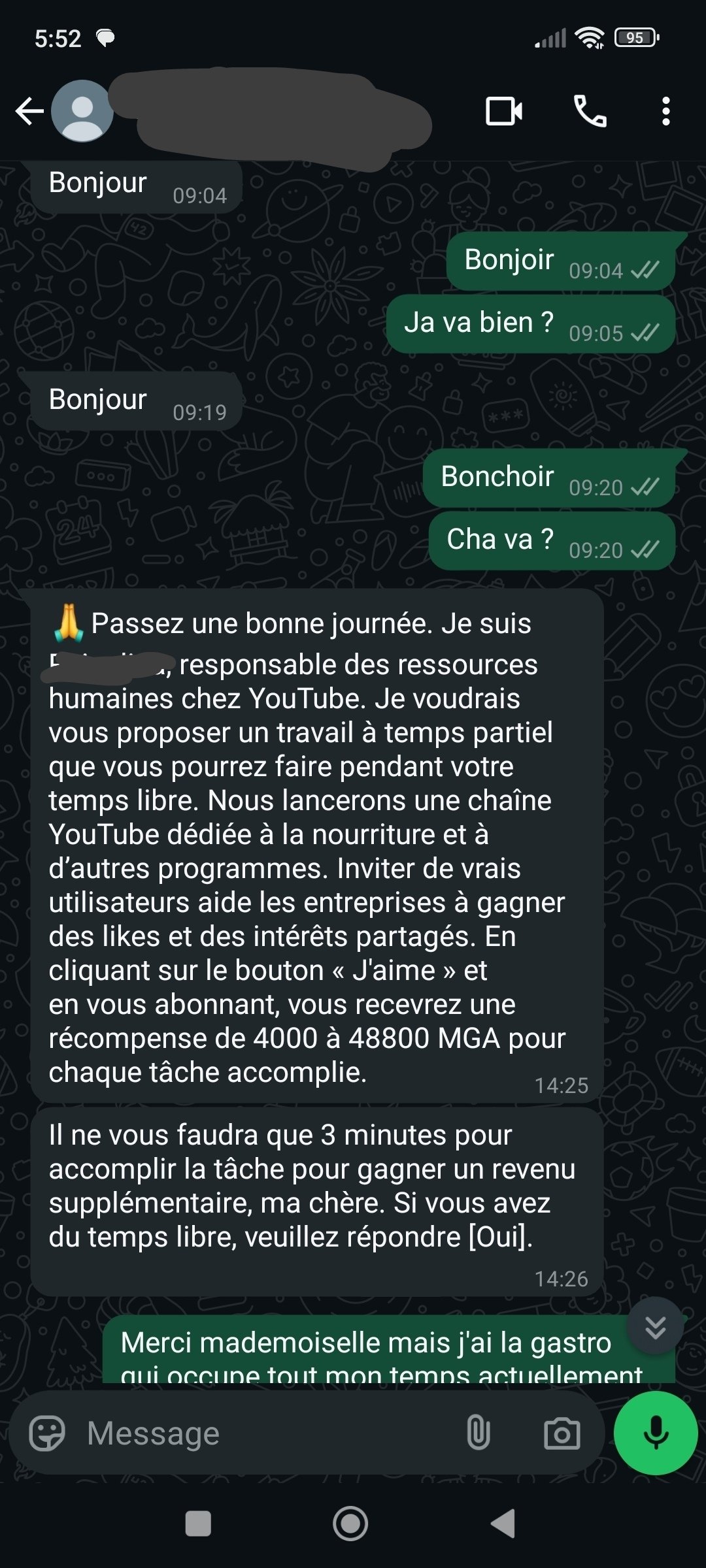This screenshot has height=1568, width=706.
Task: Jump to the latest messages
Action: pos(655,1326)
